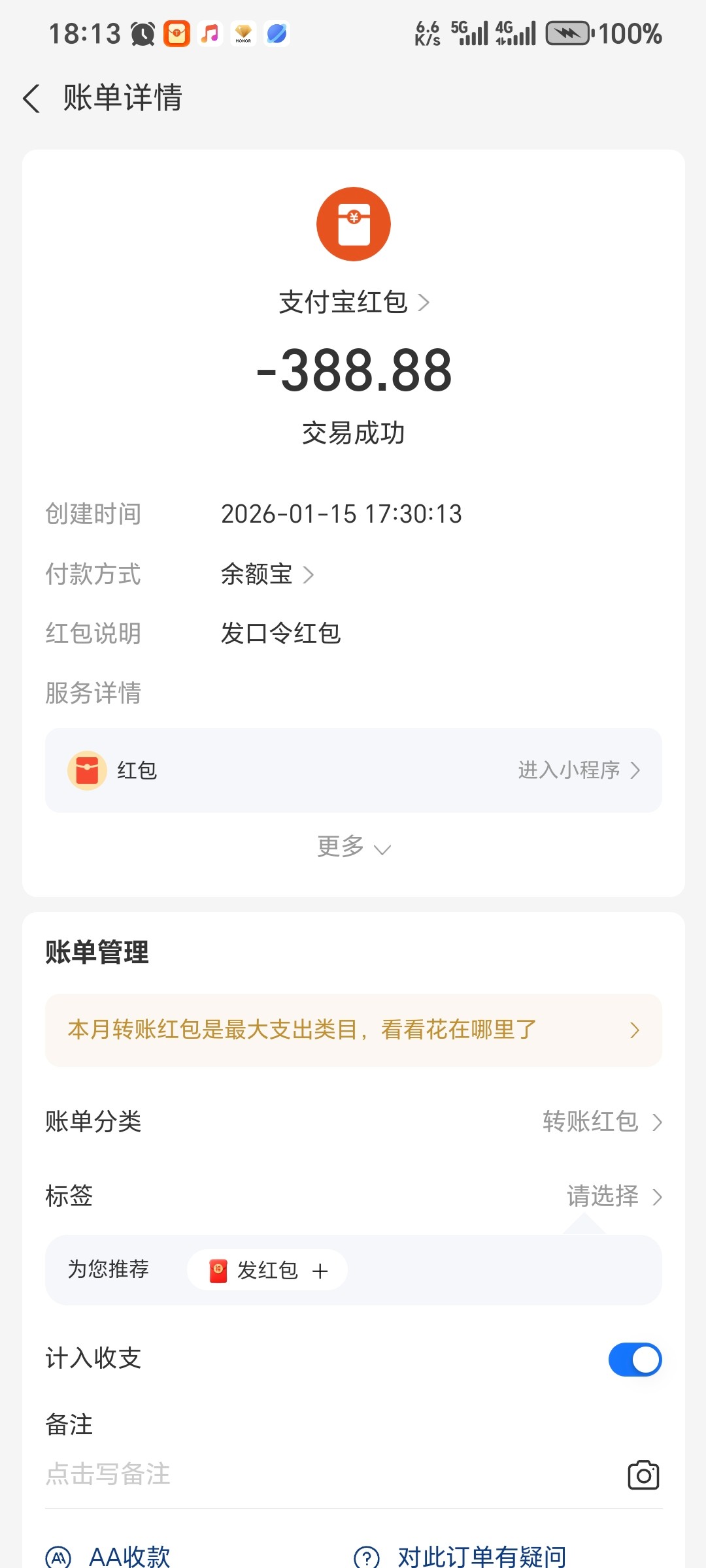Viewport: 706px width, 1568px height.
Task: Expand the 更多 section
Action: (x=353, y=847)
